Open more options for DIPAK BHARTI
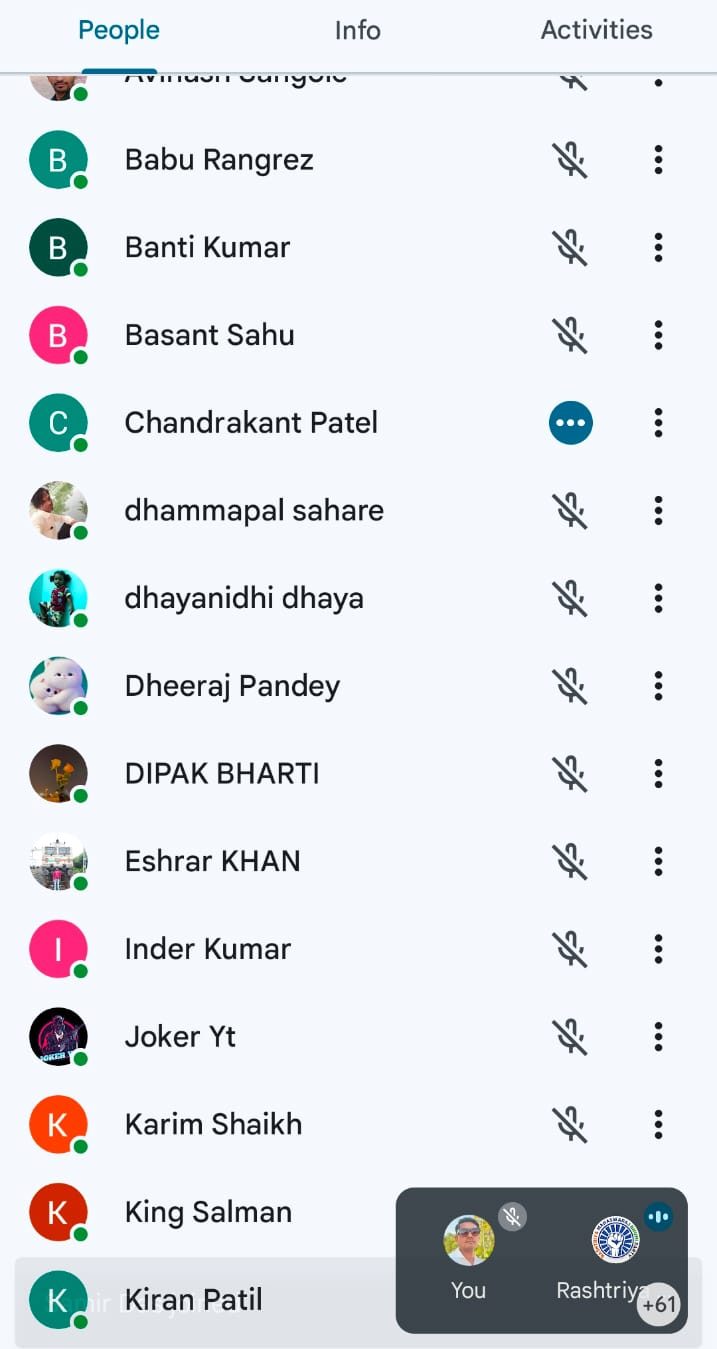The image size is (717, 1349). point(658,773)
